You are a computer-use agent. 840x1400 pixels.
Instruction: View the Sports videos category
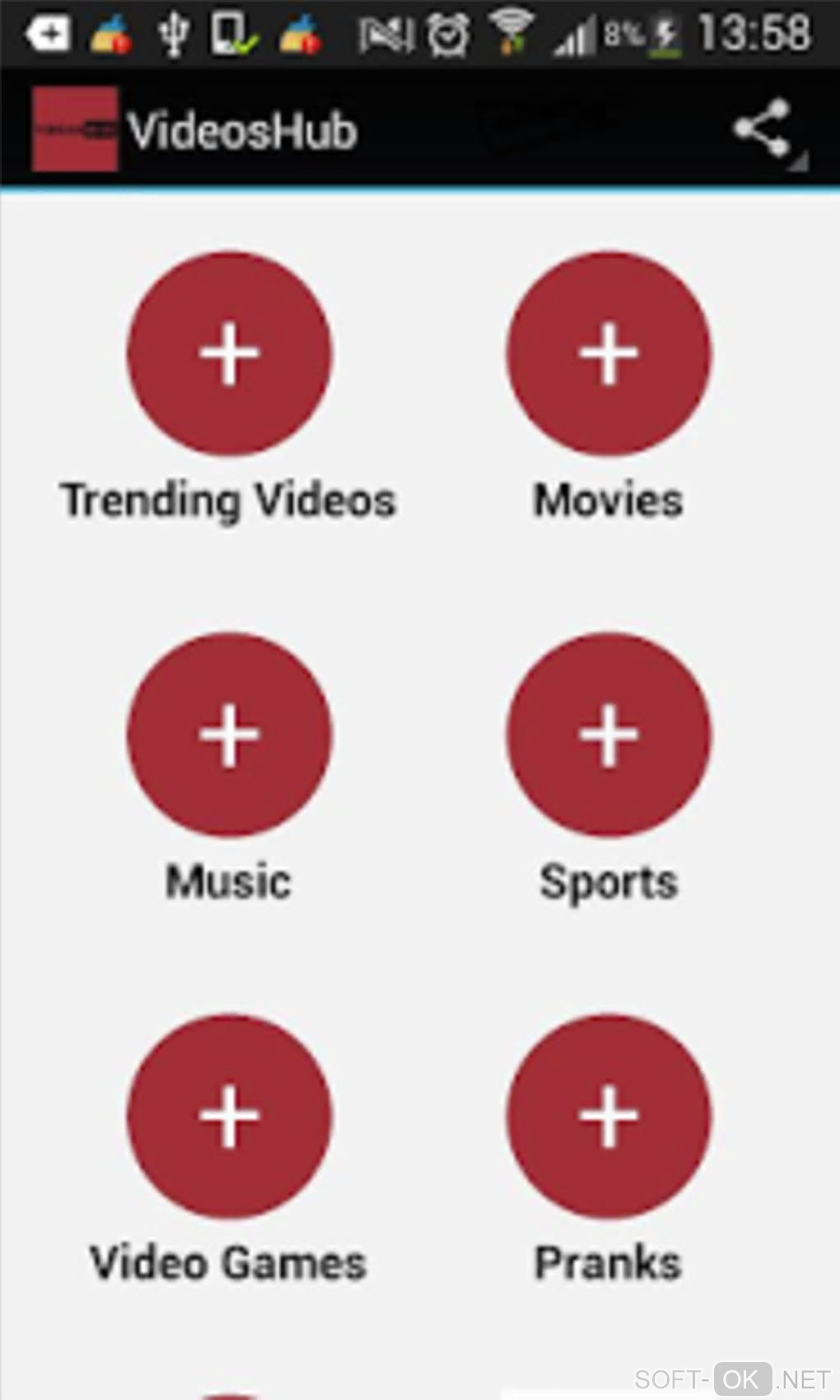click(609, 735)
